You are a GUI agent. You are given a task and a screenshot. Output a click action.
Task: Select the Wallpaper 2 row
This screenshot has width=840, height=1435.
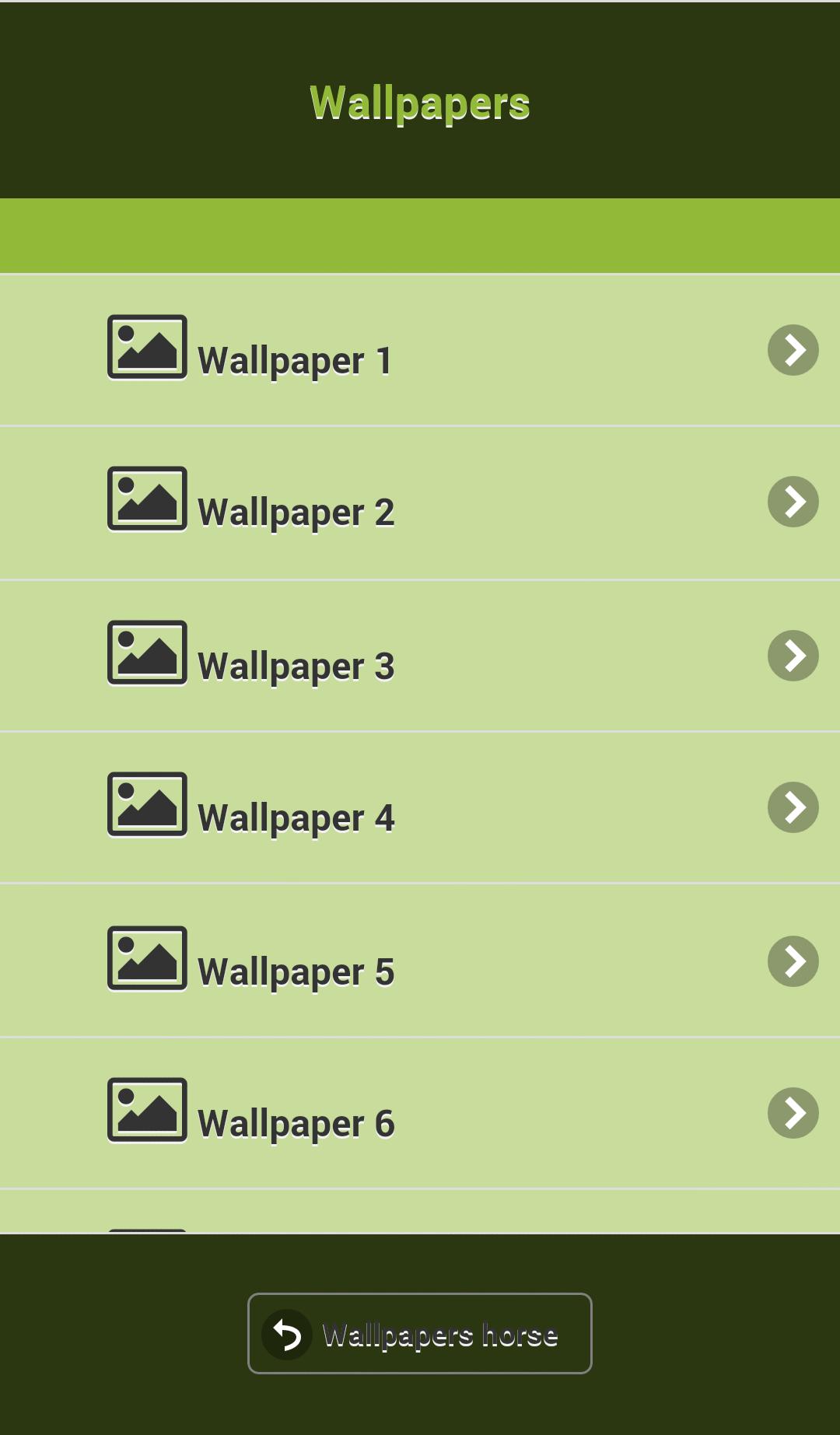[x=420, y=503]
